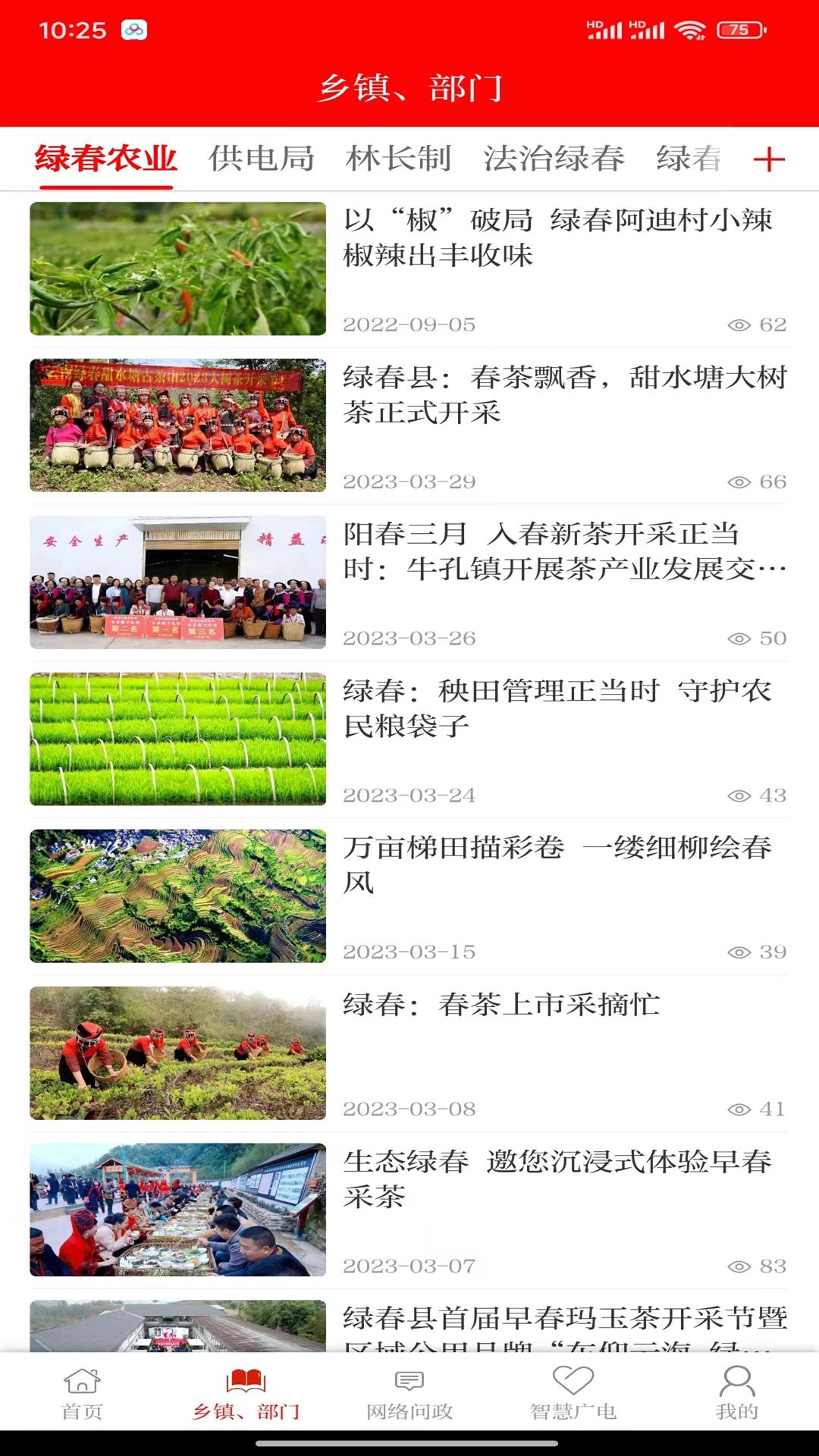
Task: Tap the battery indicator showing 75
Action: pyautogui.click(x=739, y=32)
